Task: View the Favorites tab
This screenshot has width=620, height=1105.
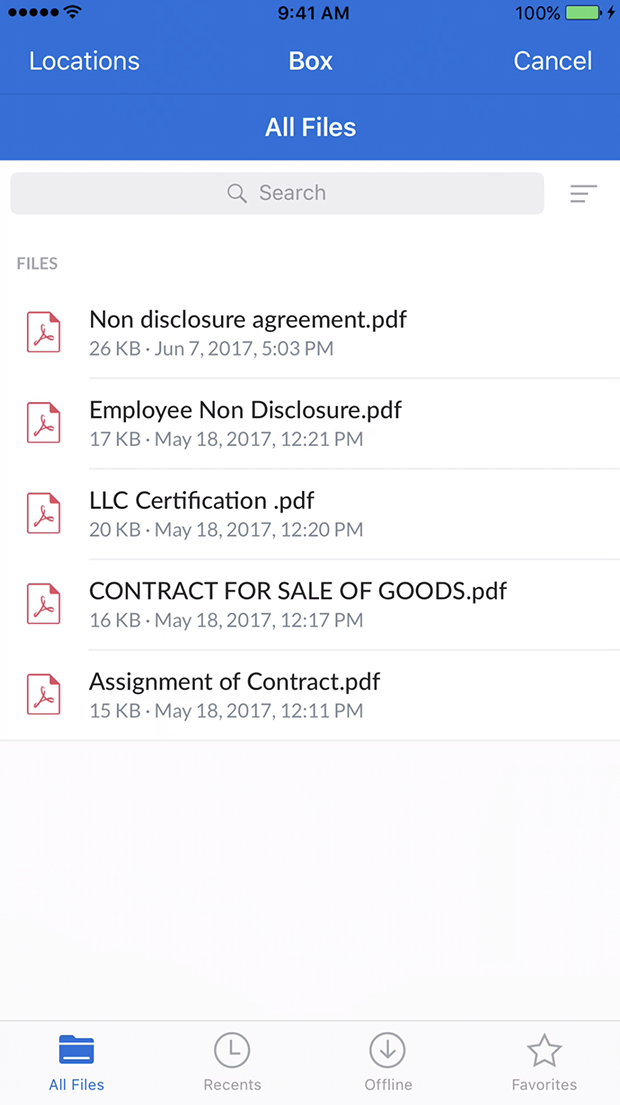Action: click(544, 1062)
